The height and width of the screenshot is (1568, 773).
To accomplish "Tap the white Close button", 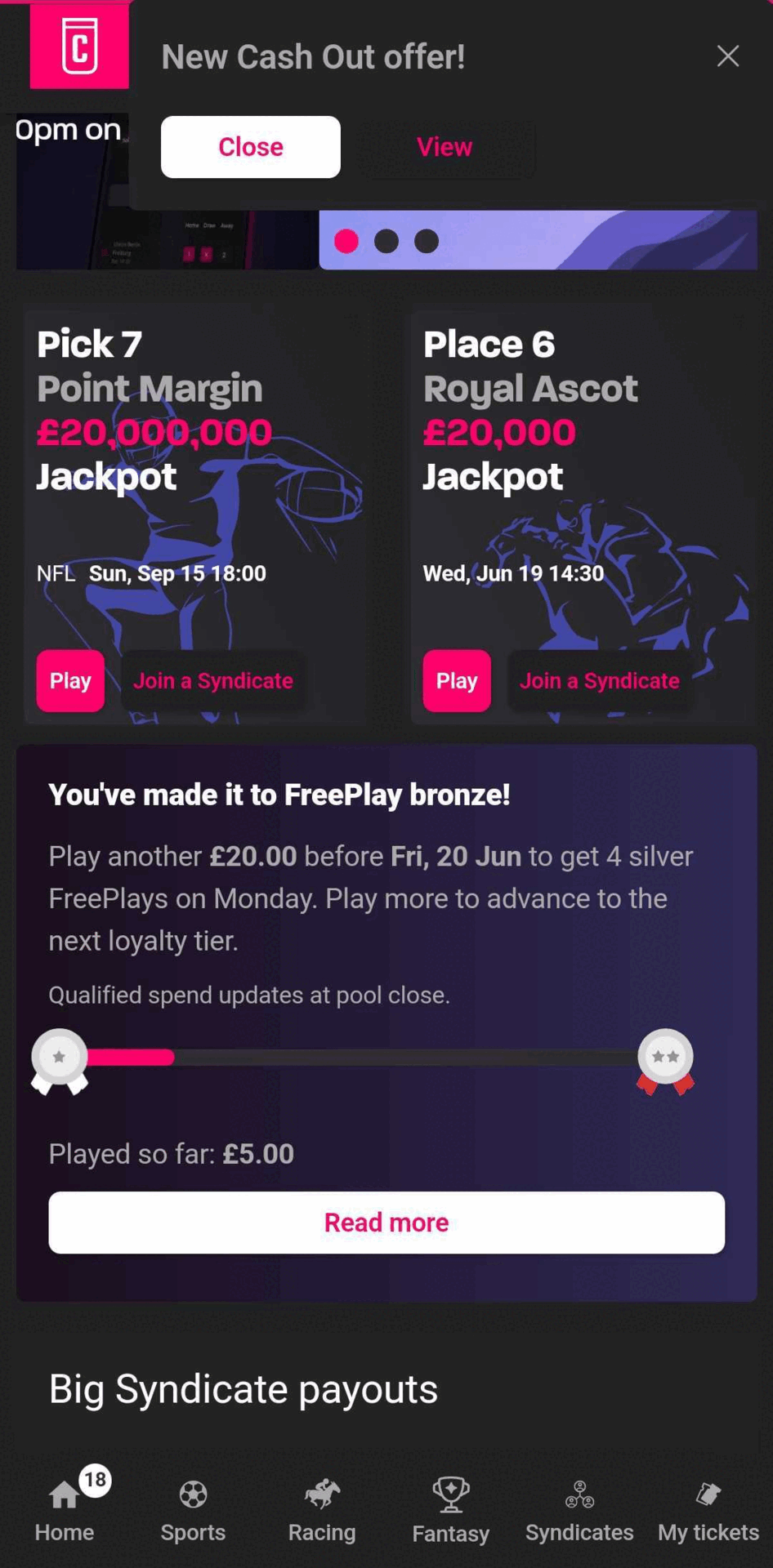I will pos(250,147).
